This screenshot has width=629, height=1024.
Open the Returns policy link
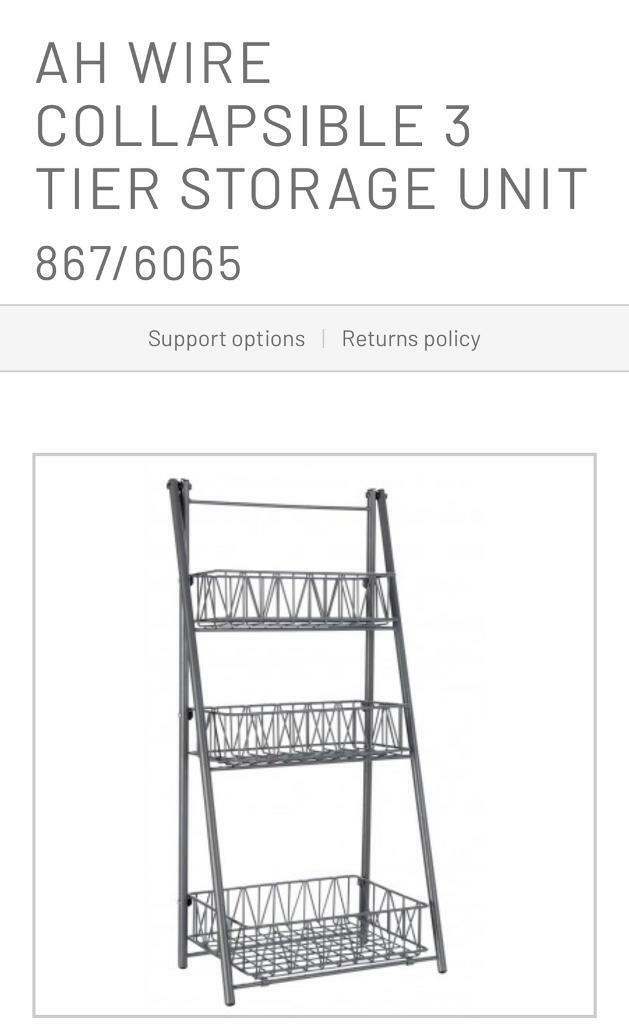point(411,339)
